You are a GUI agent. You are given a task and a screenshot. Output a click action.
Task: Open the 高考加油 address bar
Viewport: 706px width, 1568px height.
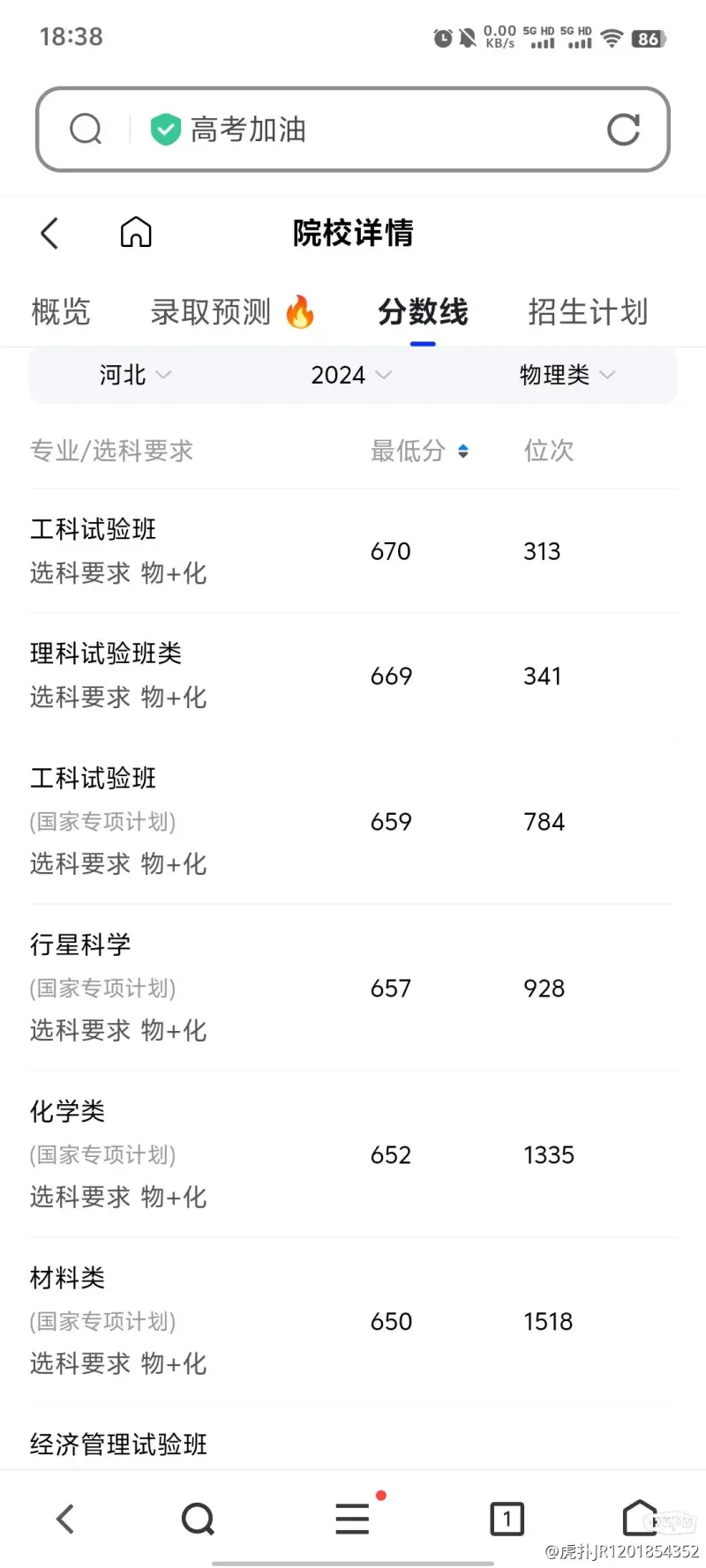coord(353,130)
